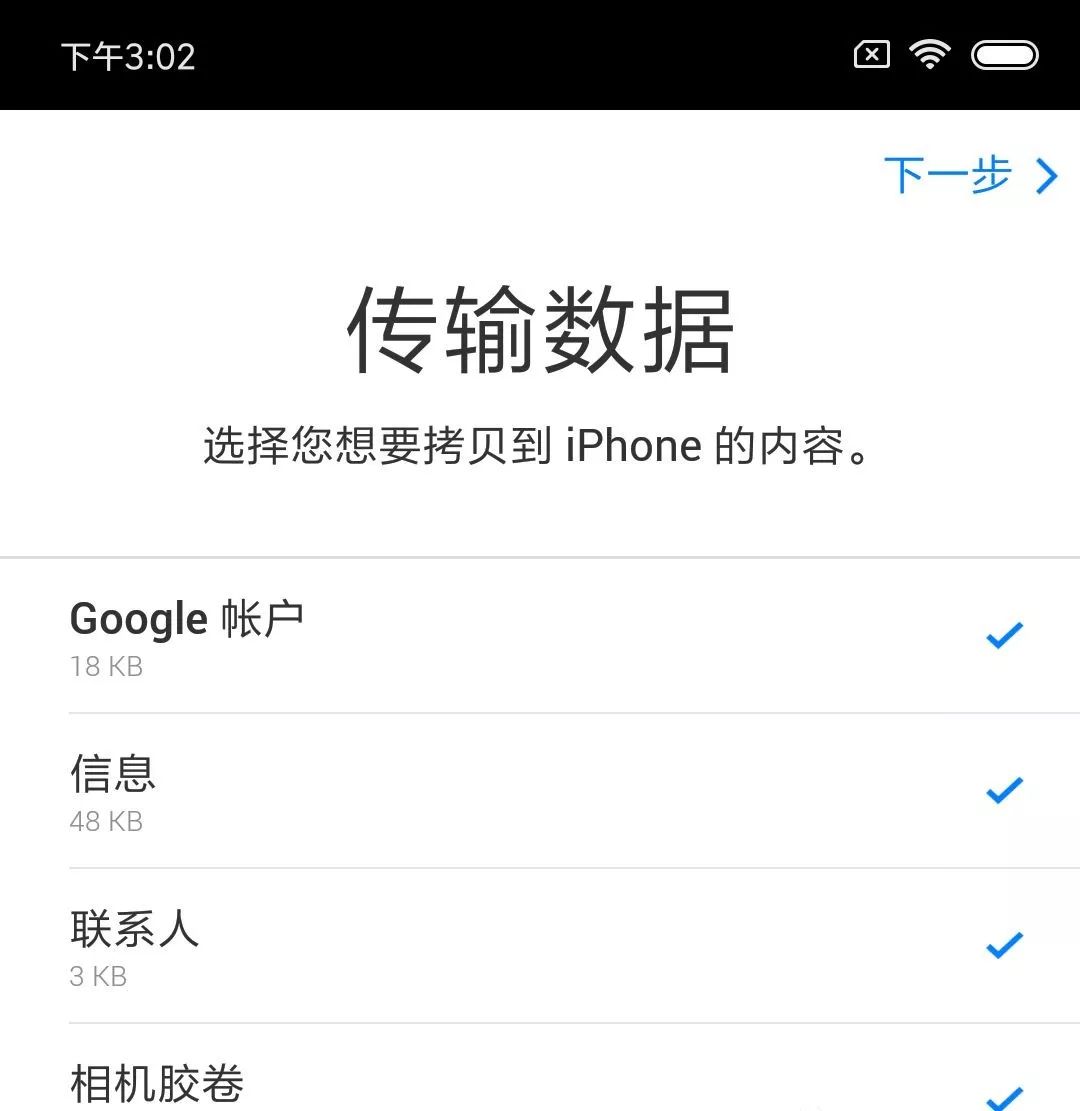Tap the 相机胶卷 list entry

[x=400, y=1085]
